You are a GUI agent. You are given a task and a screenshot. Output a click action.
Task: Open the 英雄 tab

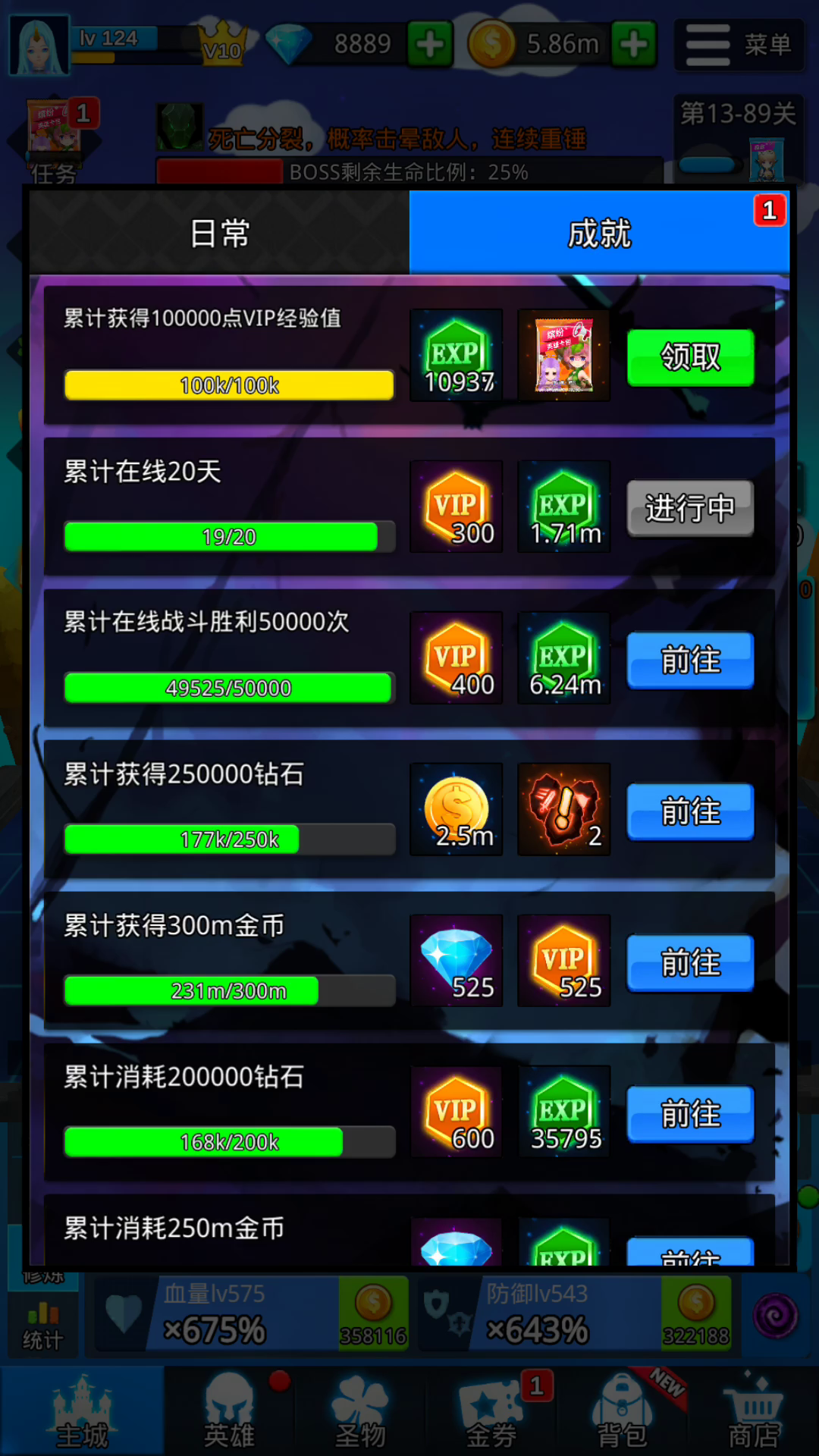pos(230,1411)
